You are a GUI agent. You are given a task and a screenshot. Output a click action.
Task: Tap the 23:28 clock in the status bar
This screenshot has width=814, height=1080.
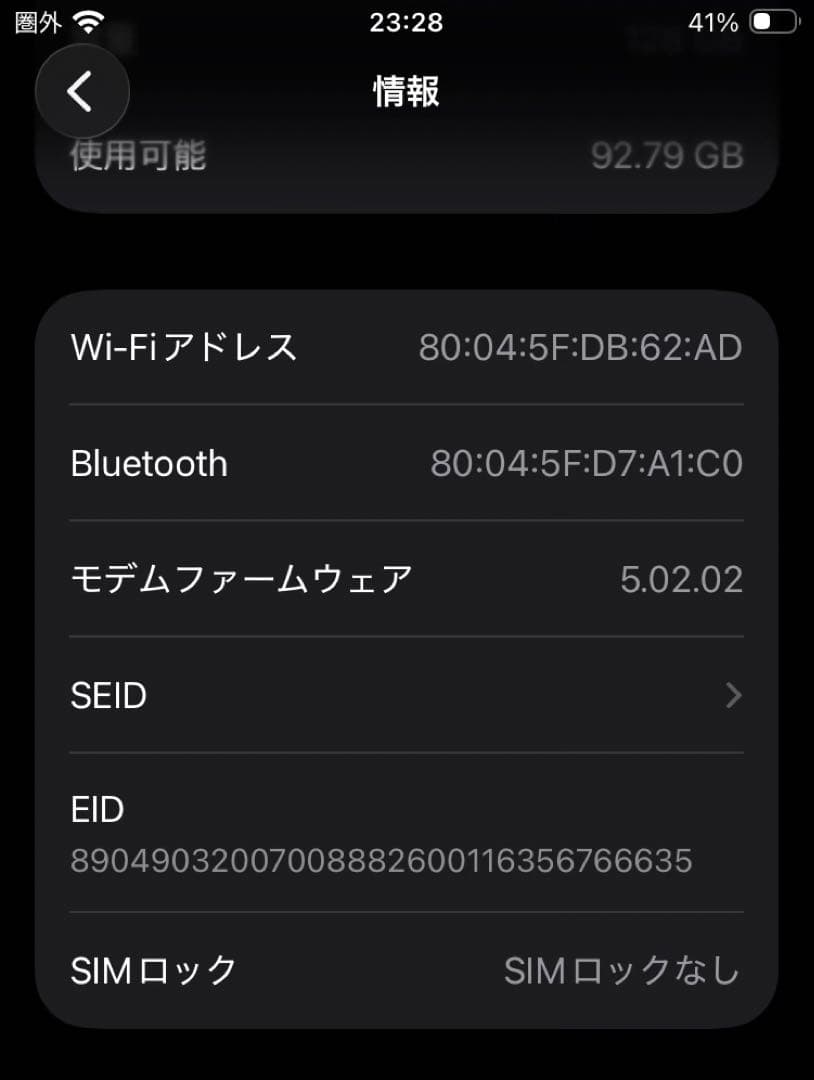(x=406, y=22)
